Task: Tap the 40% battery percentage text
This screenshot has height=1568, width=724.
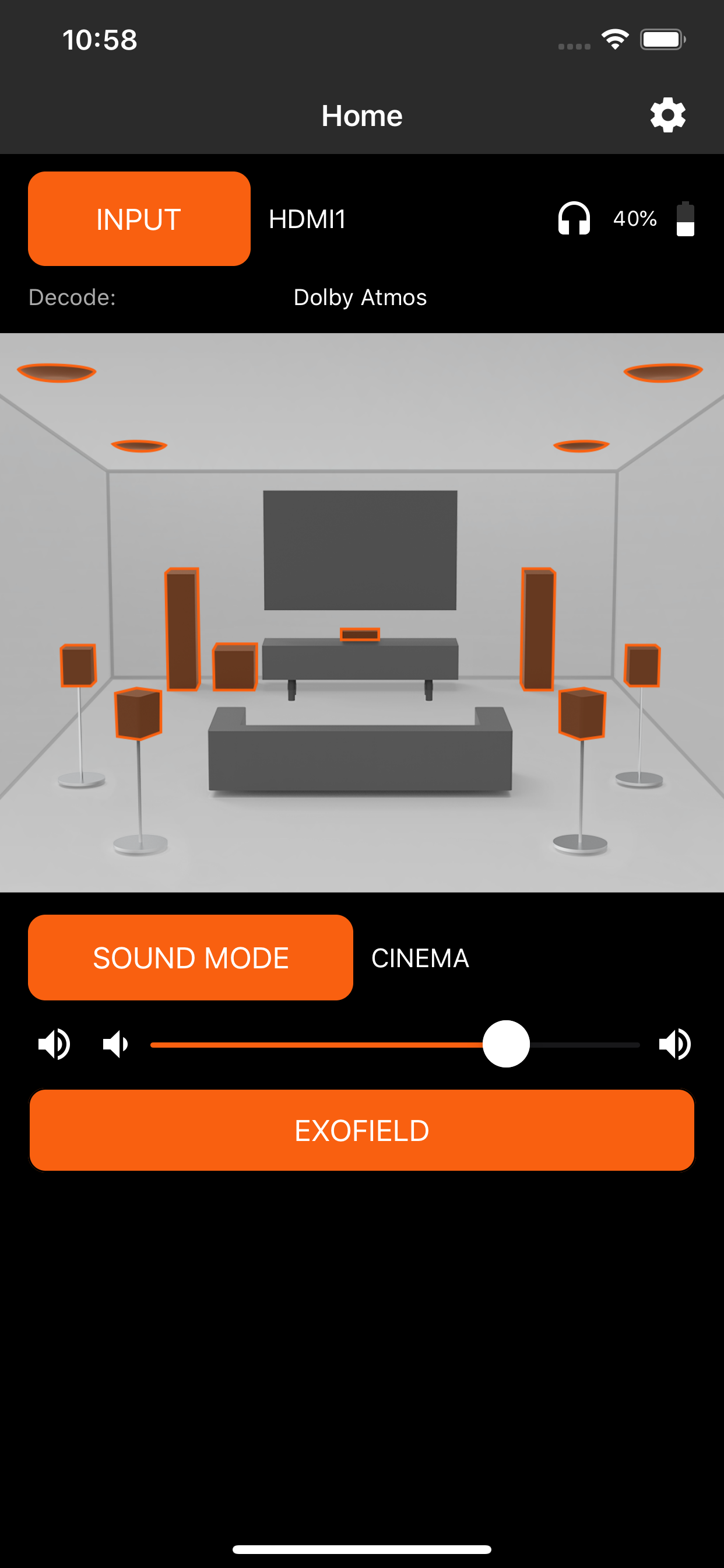Action: point(635,219)
